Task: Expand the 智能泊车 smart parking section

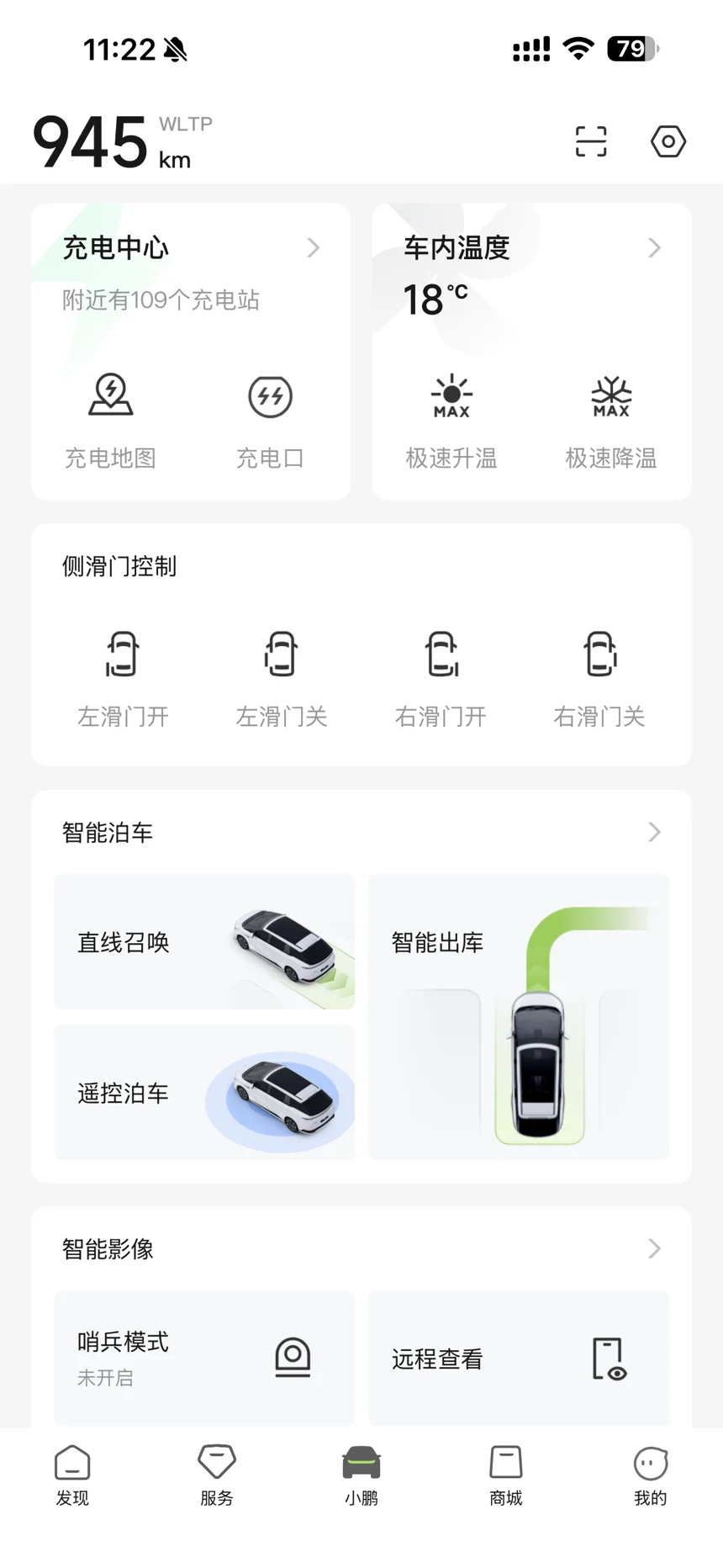Action: pyautogui.click(x=654, y=832)
